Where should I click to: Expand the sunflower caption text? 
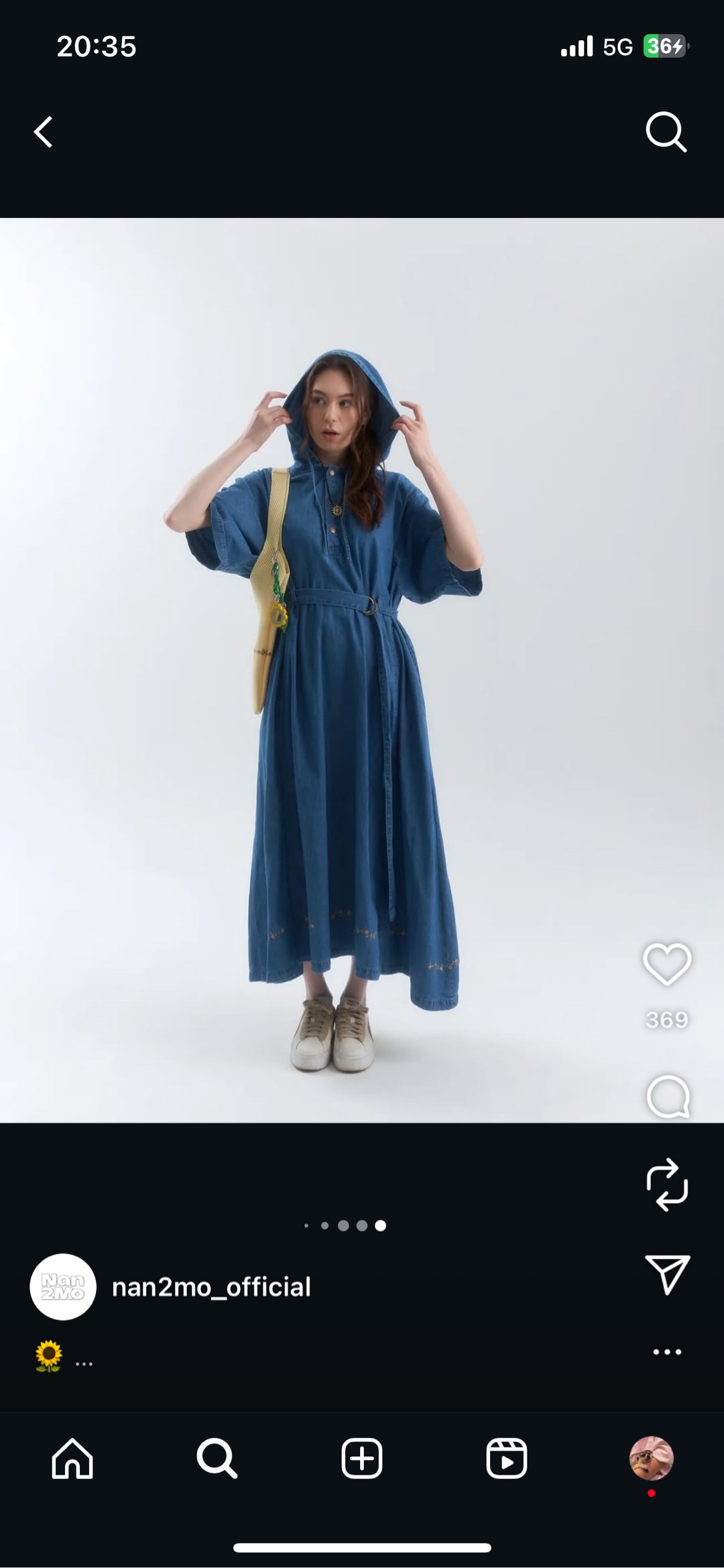84,1363
